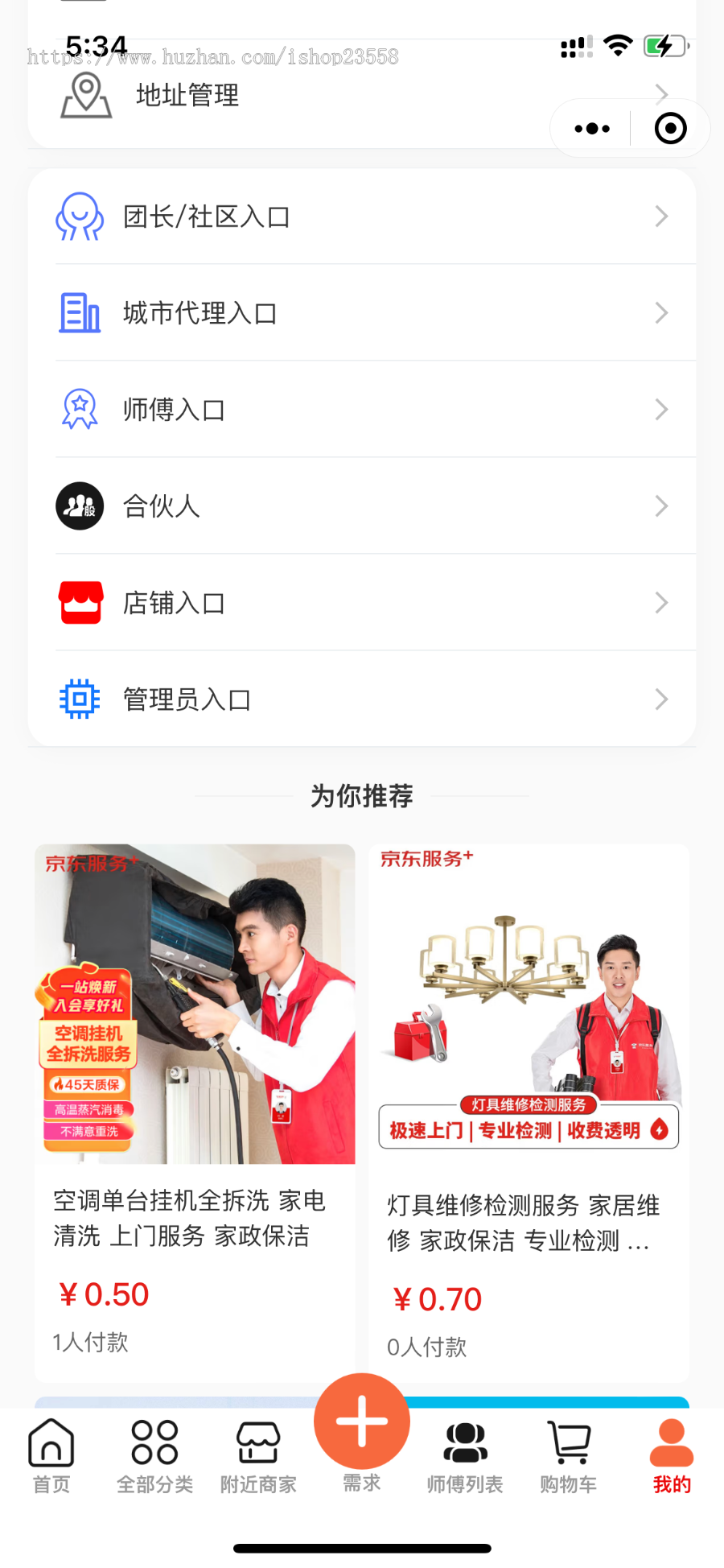The width and height of the screenshot is (724, 1568).
Task: Open the 城市代理入口 row
Action: [362, 313]
